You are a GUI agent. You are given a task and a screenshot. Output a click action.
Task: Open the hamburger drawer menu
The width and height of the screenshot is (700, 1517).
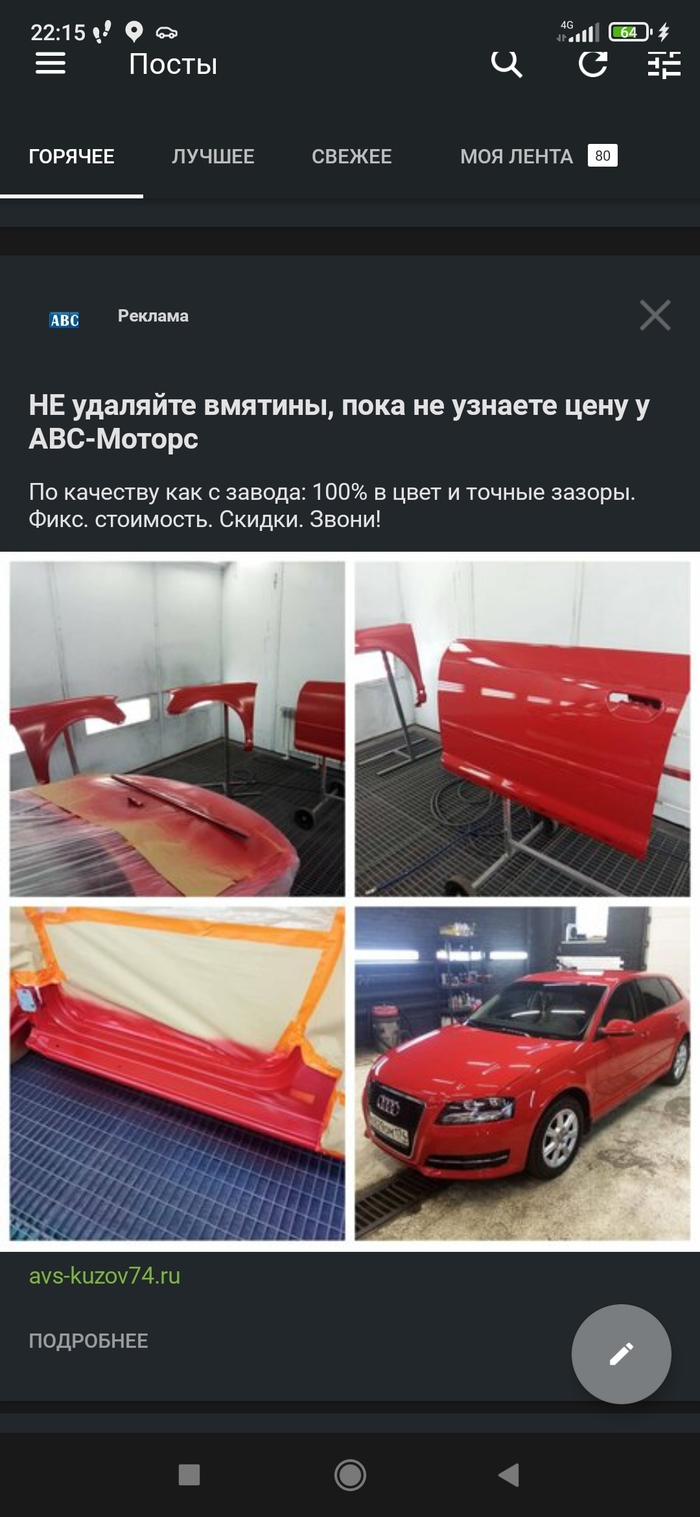pyautogui.click(x=50, y=64)
